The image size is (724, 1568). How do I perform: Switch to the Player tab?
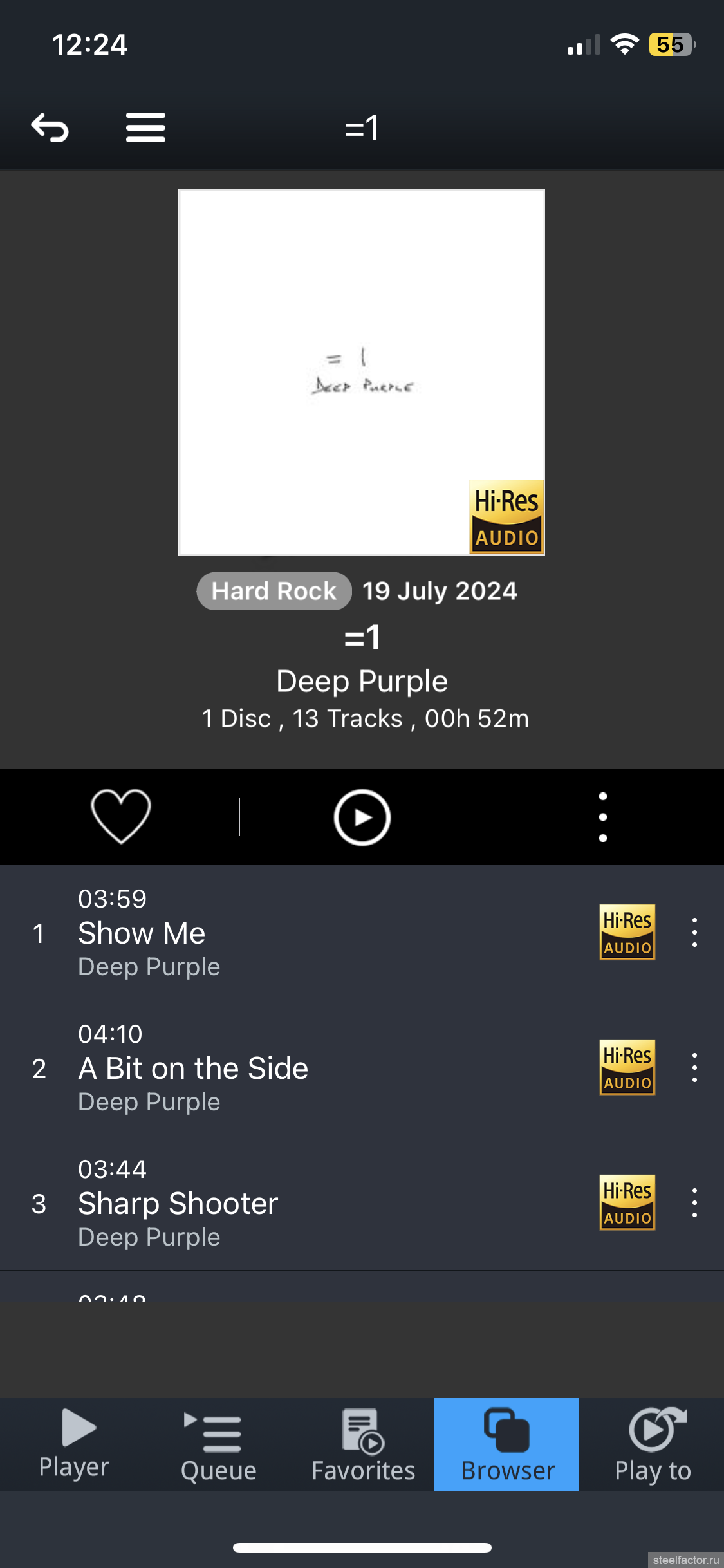(x=74, y=1444)
